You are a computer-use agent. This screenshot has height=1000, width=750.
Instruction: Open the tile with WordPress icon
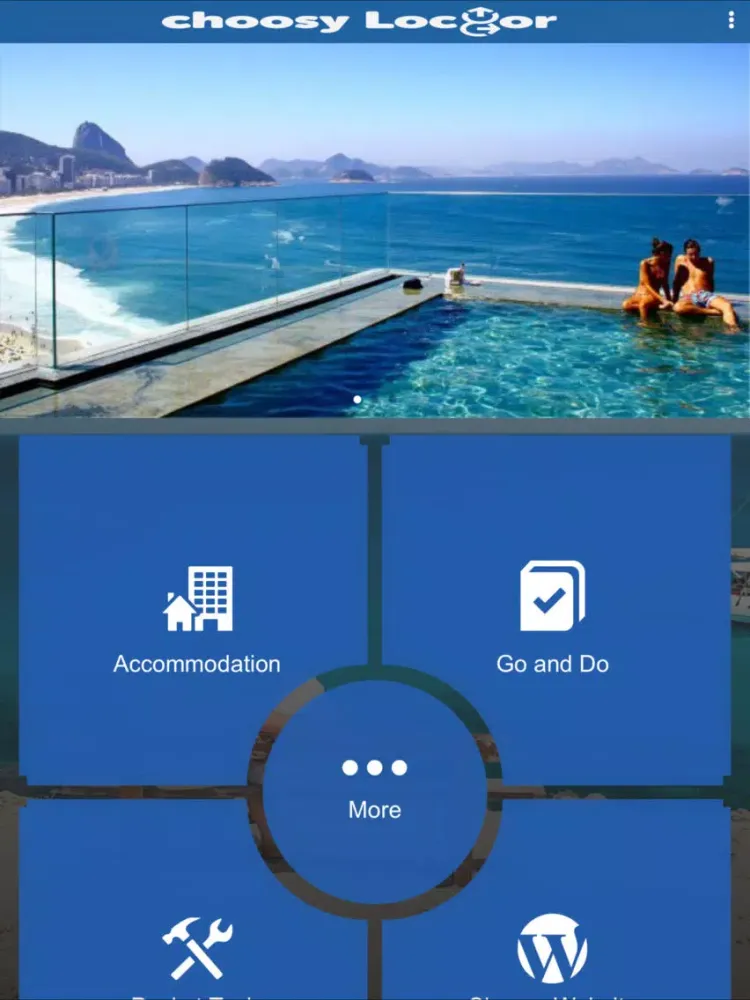pyautogui.click(x=553, y=948)
